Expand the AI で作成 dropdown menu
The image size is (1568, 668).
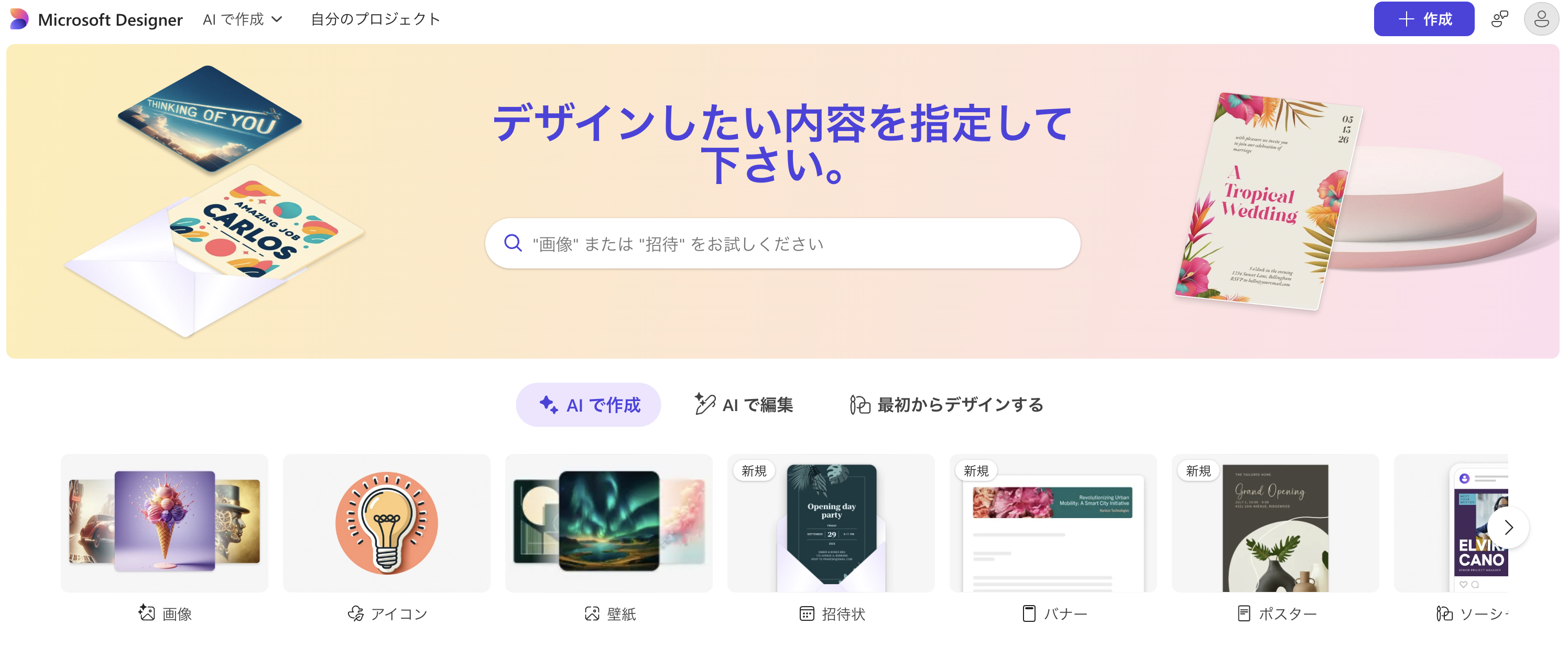pos(242,19)
